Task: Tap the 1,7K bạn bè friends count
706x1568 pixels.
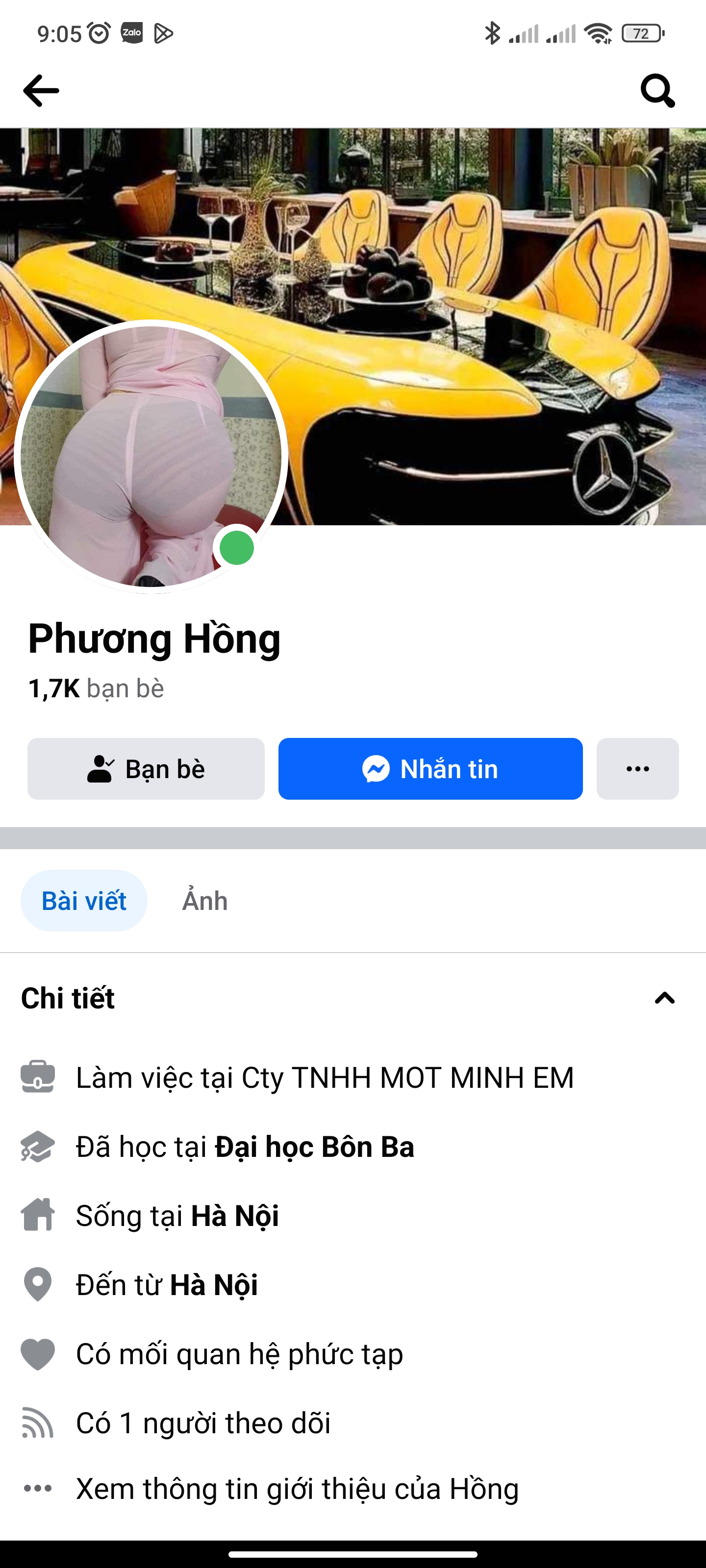Action: [x=96, y=688]
